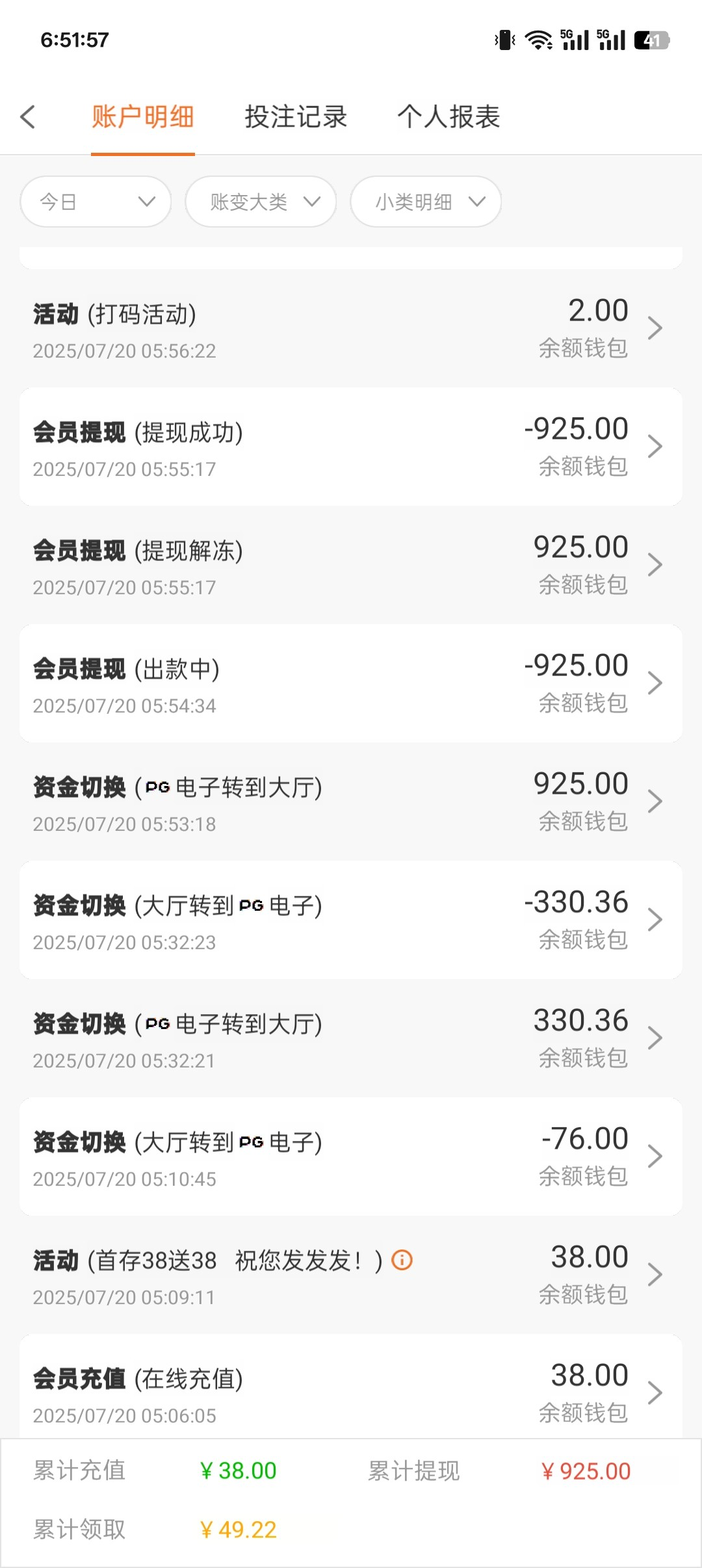Tap chevron on PG电子转到大厅 925.00 entry
The image size is (702, 1568).
click(656, 801)
